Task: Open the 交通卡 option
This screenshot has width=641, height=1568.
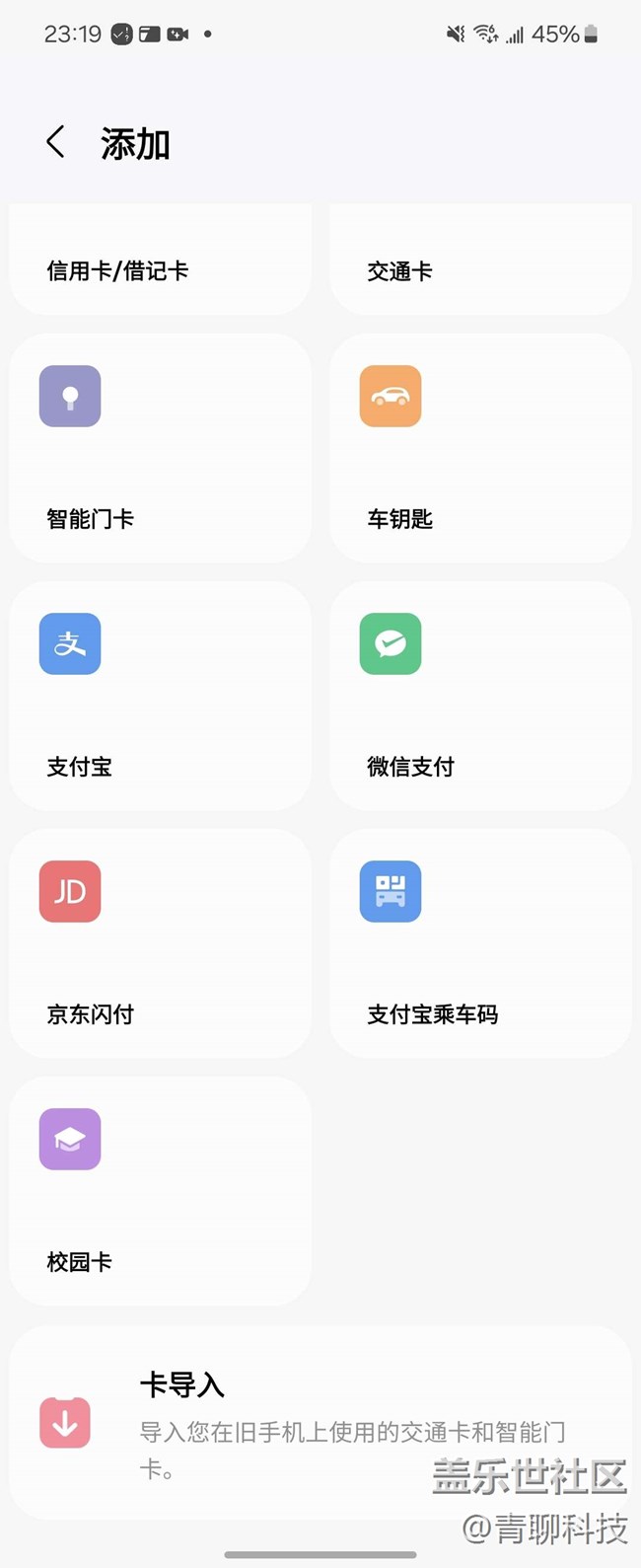Action: [x=480, y=263]
